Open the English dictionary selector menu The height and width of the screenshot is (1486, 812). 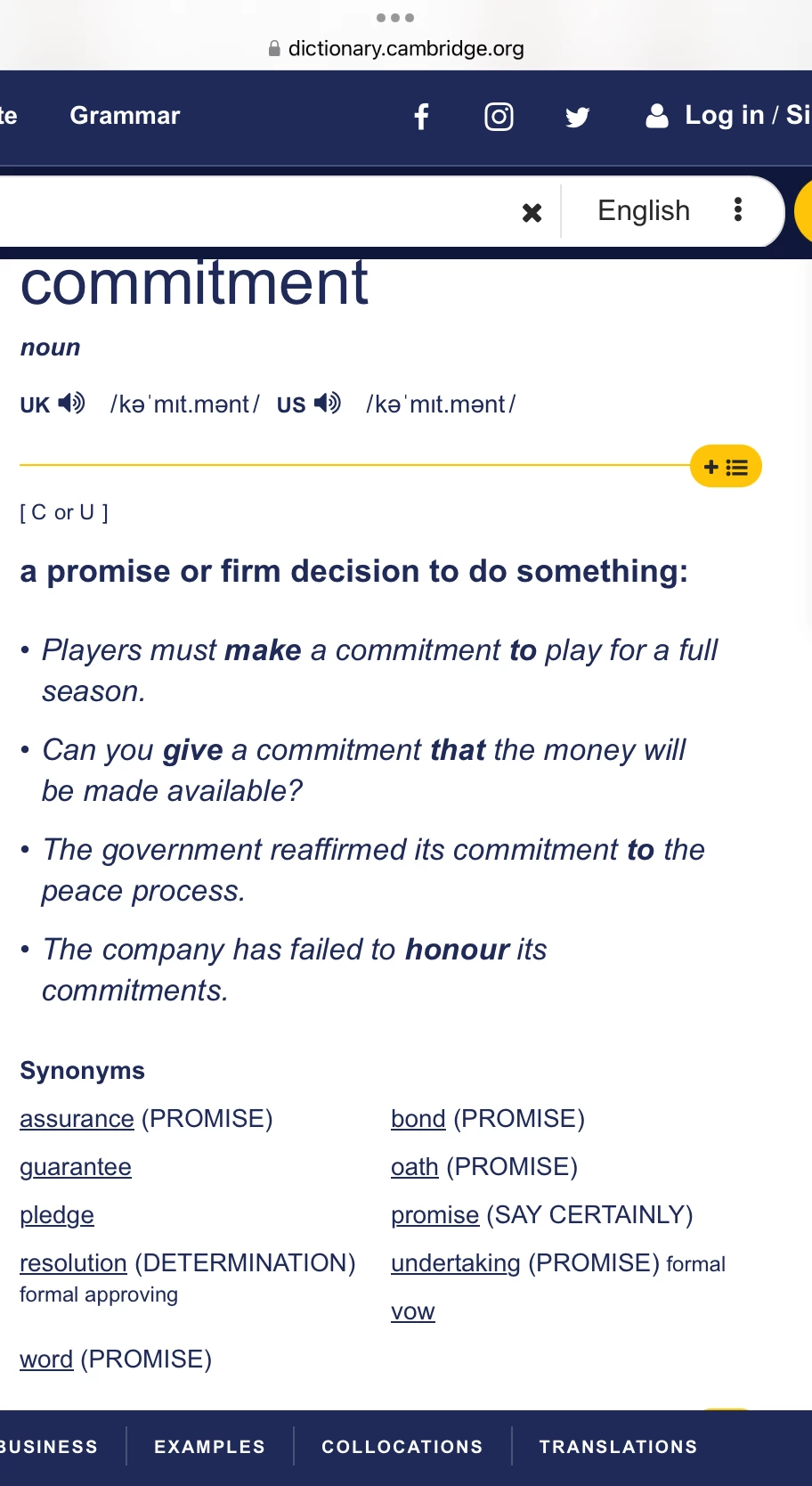(x=737, y=210)
